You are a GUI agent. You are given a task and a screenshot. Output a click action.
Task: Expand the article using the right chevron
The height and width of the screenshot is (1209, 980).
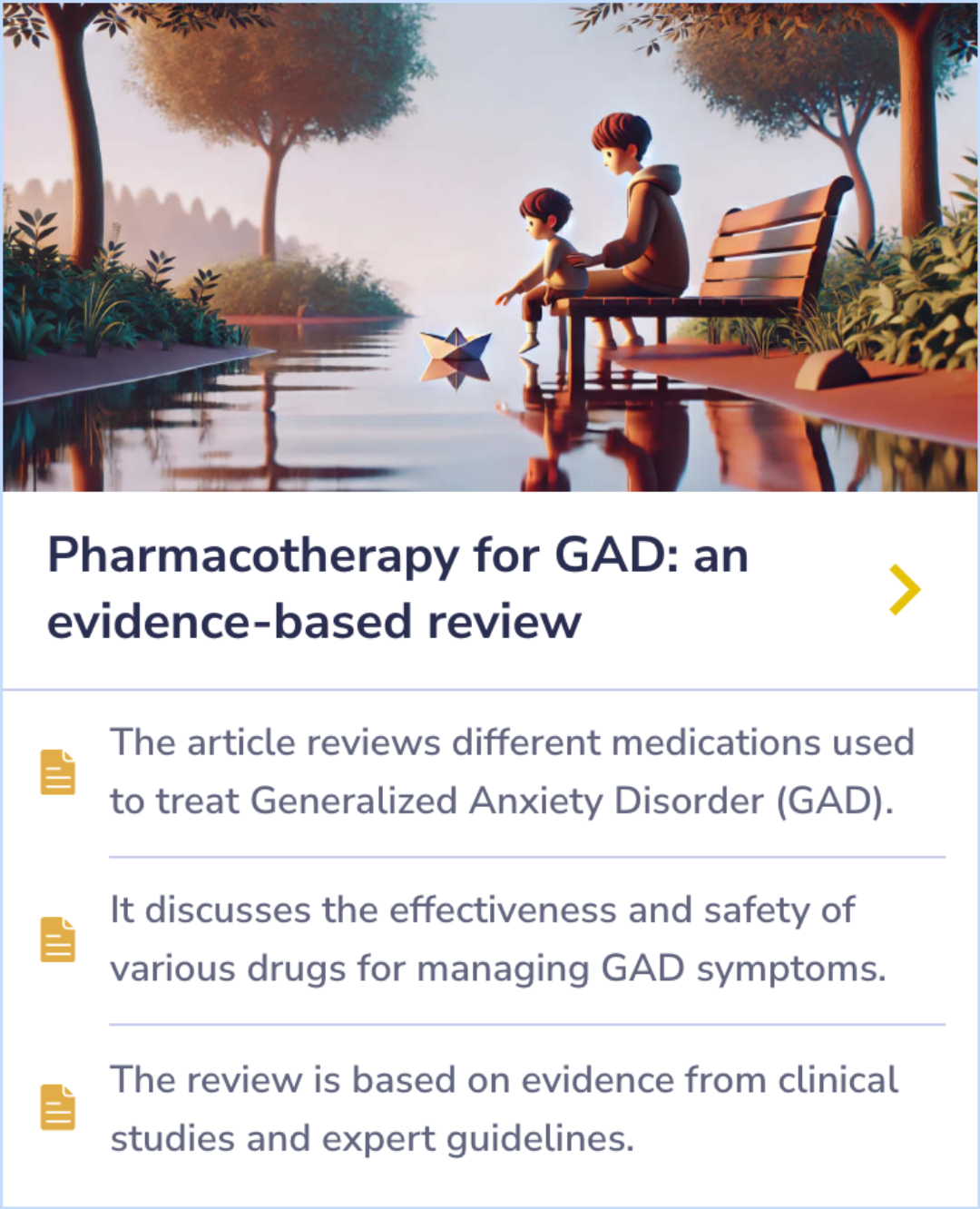coord(903,589)
